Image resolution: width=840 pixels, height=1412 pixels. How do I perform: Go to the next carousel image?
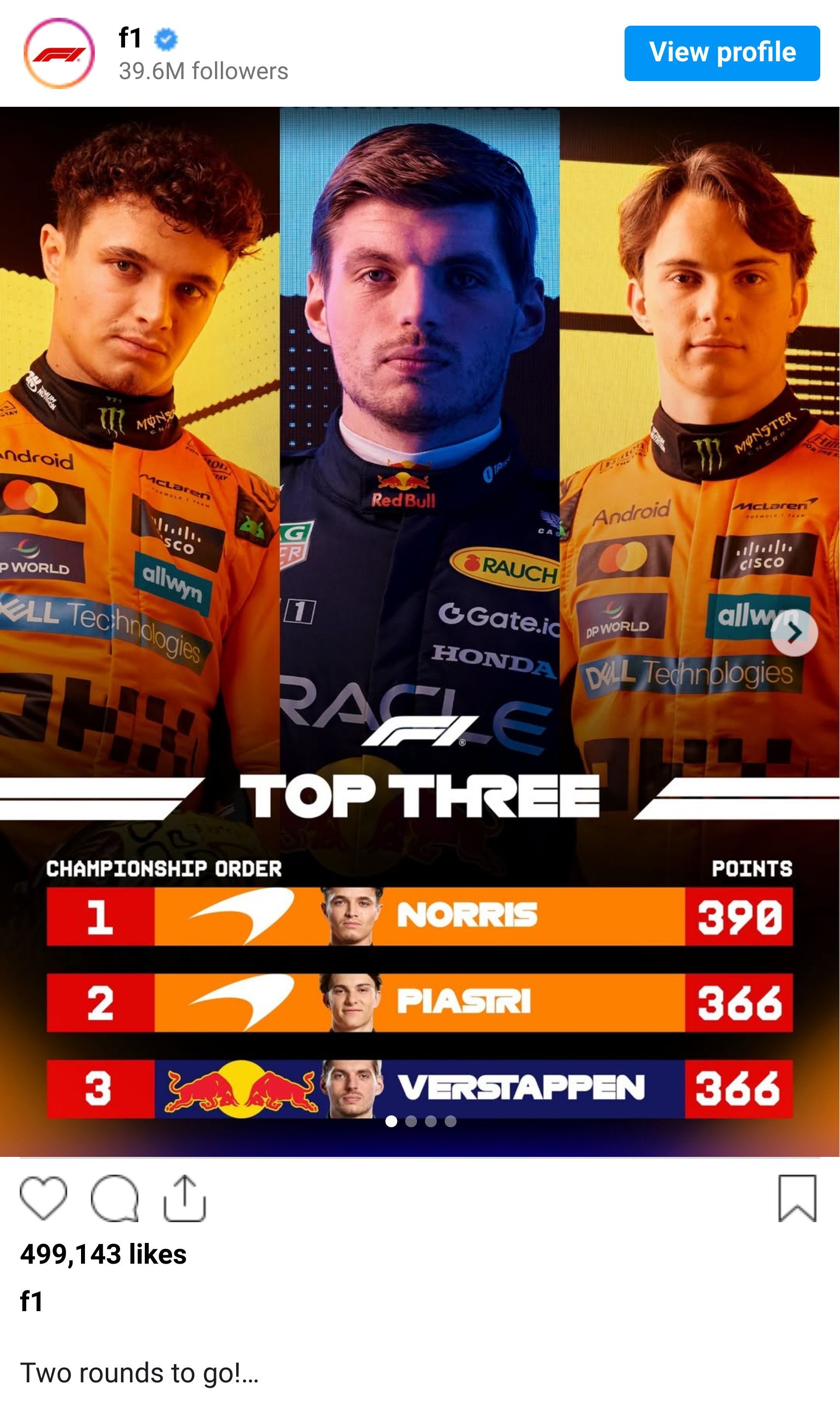click(x=794, y=633)
